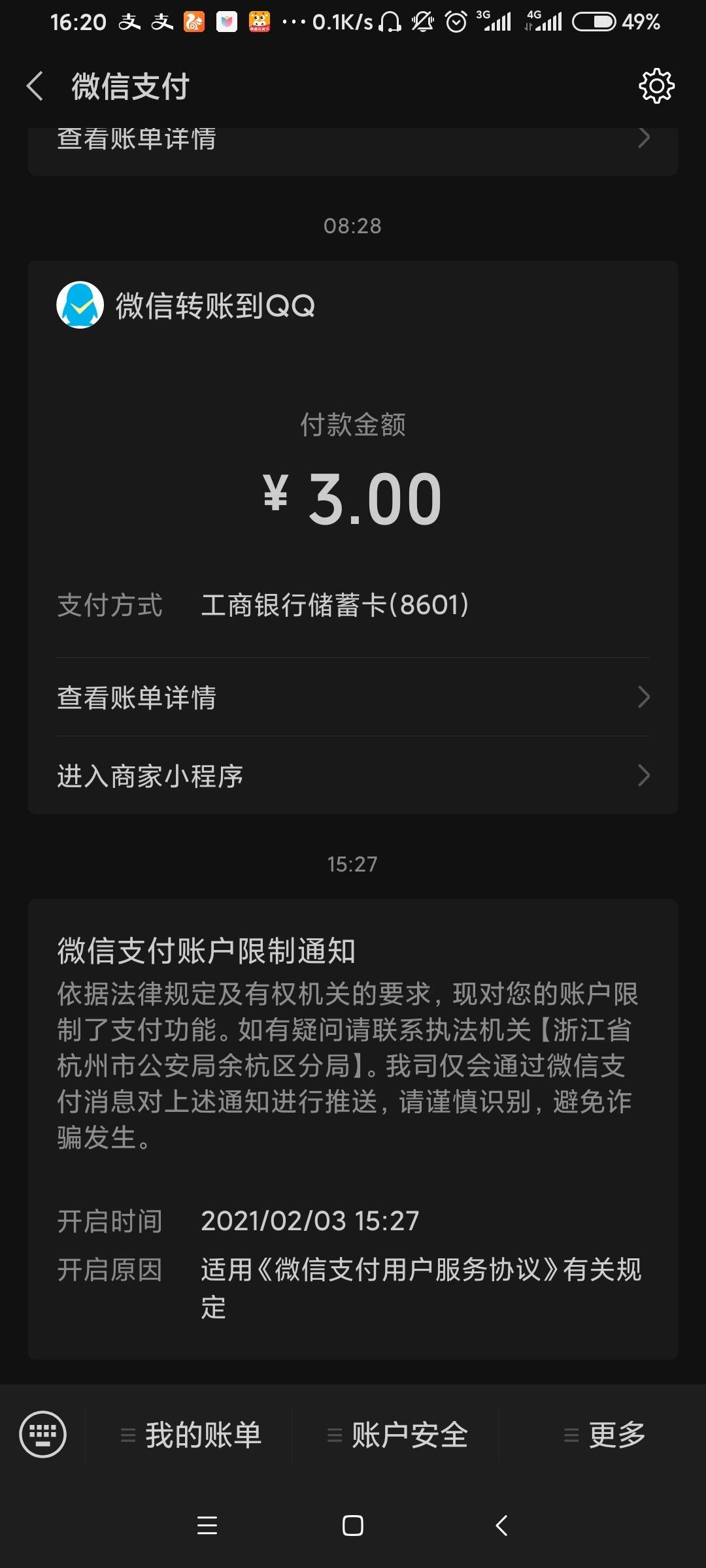Open the QQ transfer avatar icon

pyautogui.click(x=80, y=303)
